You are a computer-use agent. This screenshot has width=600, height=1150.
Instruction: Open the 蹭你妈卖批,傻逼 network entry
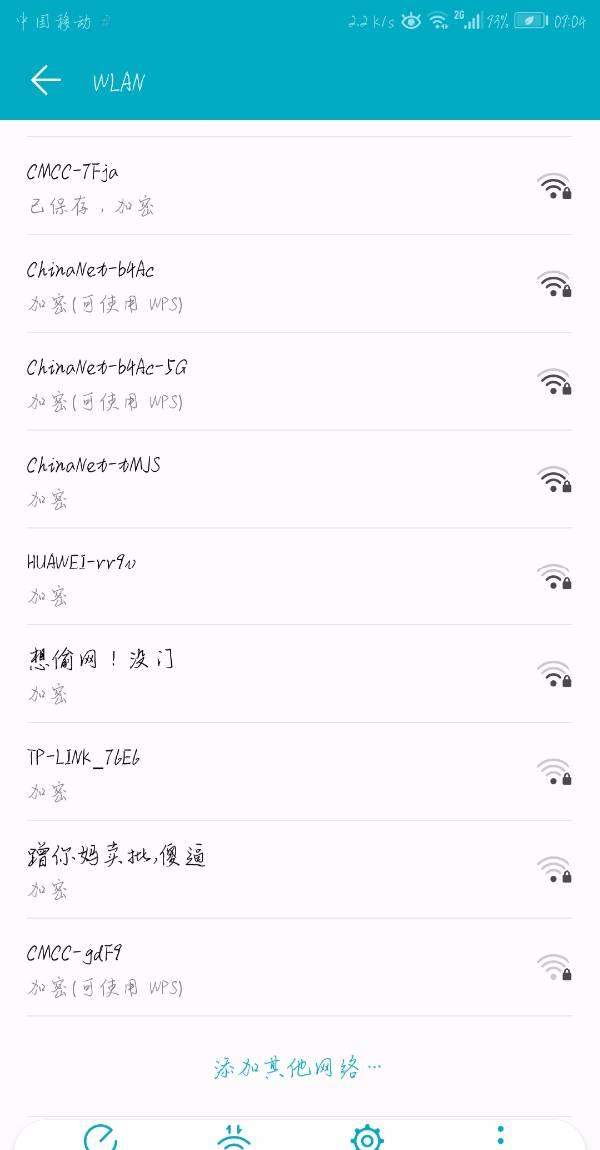click(299, 870)
